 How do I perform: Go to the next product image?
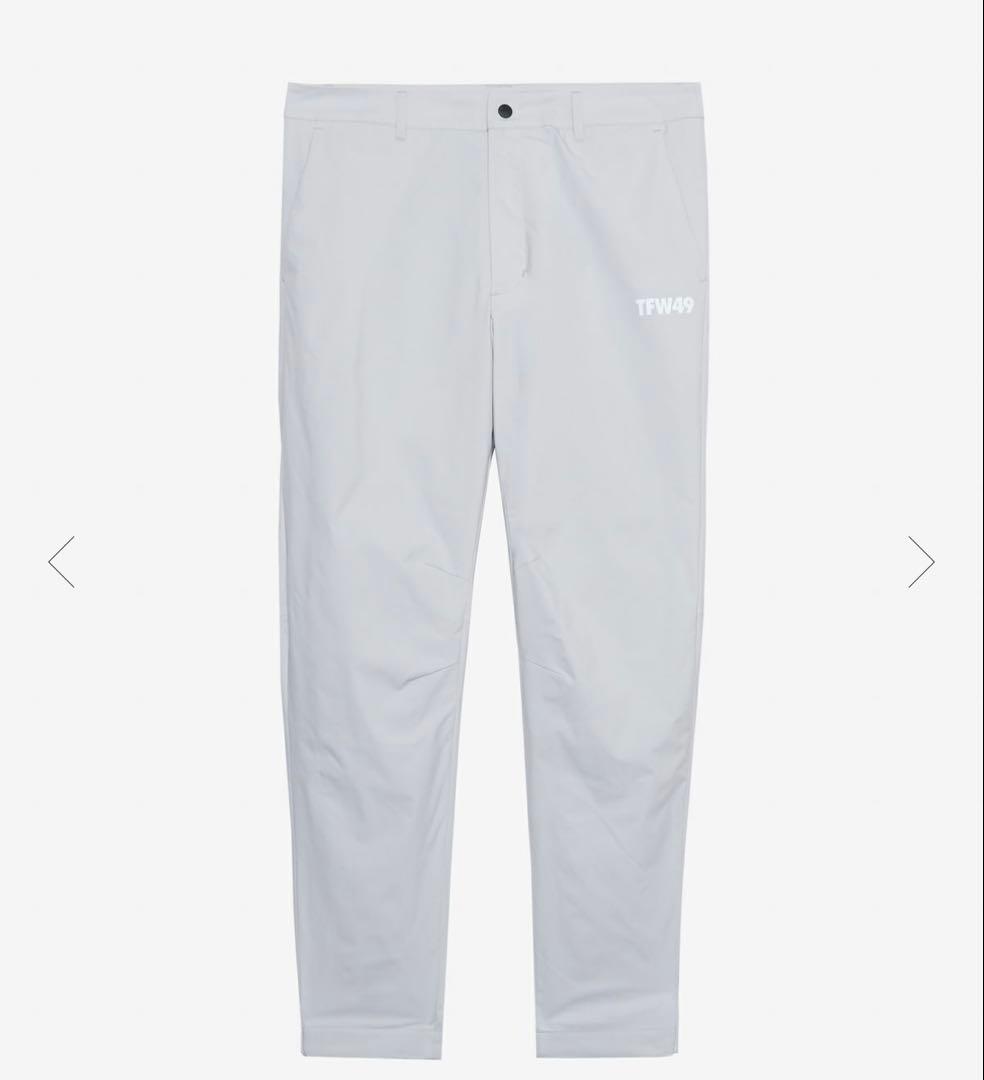click(x=920, y=562)
